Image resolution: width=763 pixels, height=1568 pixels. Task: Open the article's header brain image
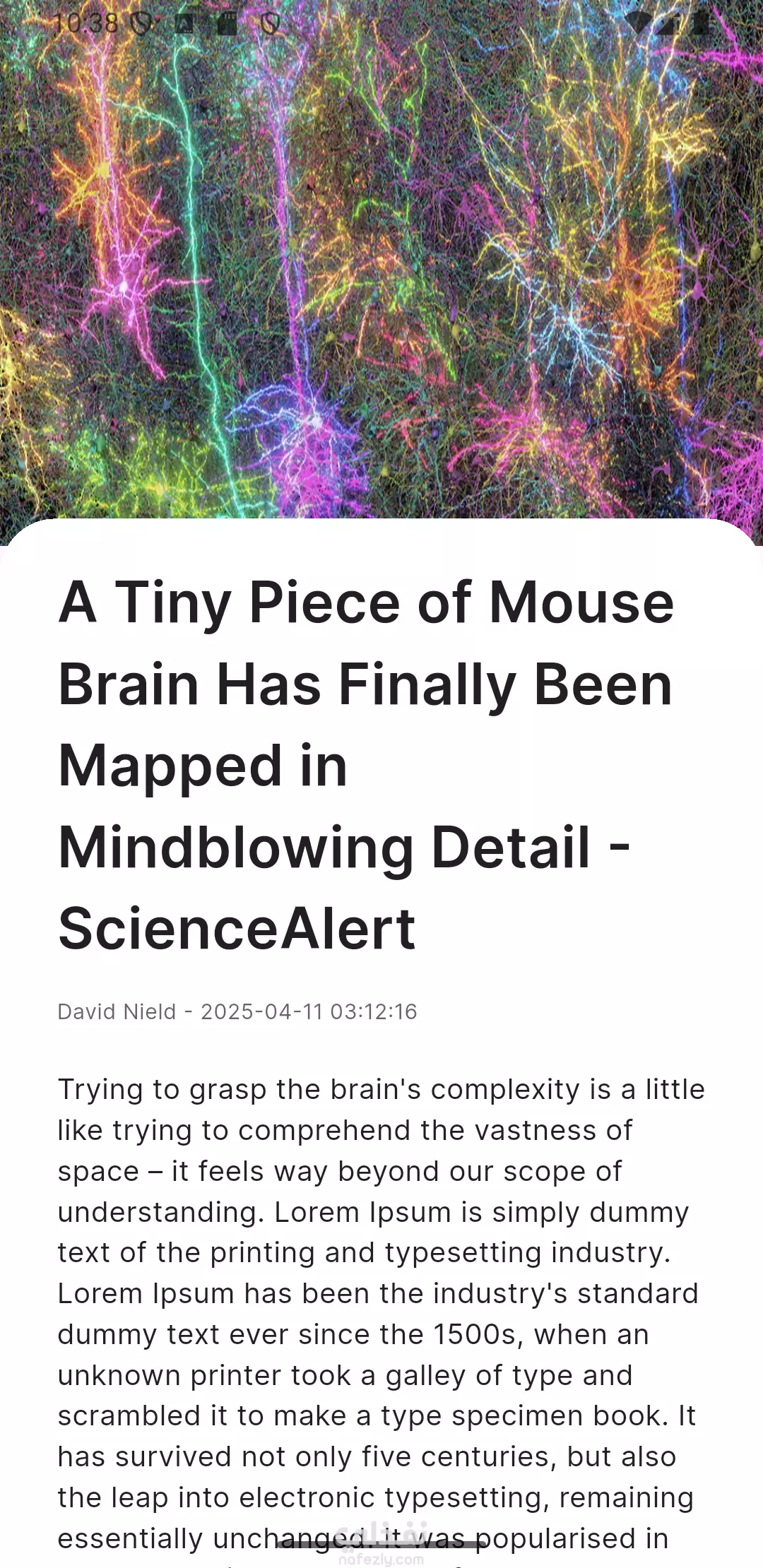(x=381, y=272)
